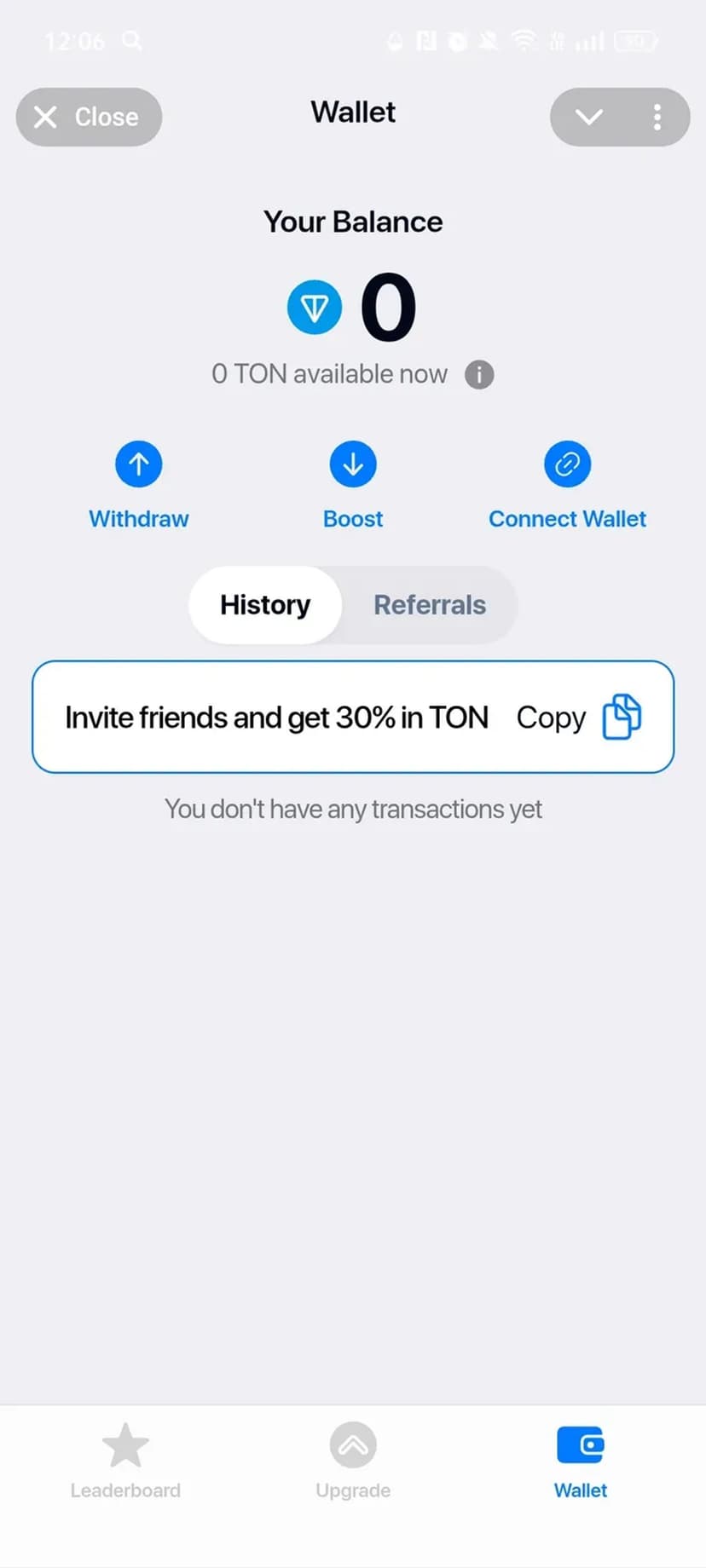The width and height of the screenshot is (706, 1568).
Task: Select the Wallet bottom tab
Action: tap(581, 1461)
